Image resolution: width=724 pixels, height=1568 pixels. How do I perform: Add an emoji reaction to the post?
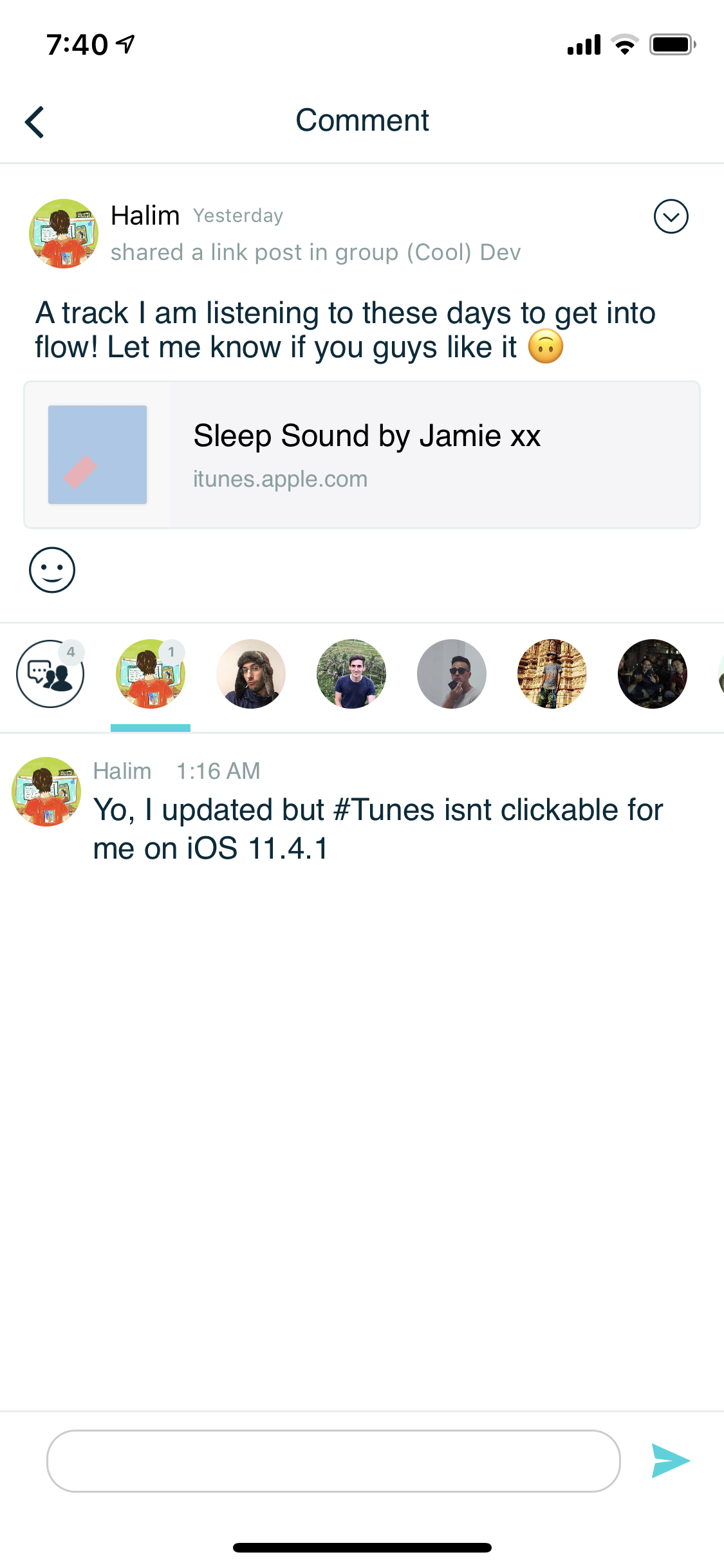[x=52, y=570]
